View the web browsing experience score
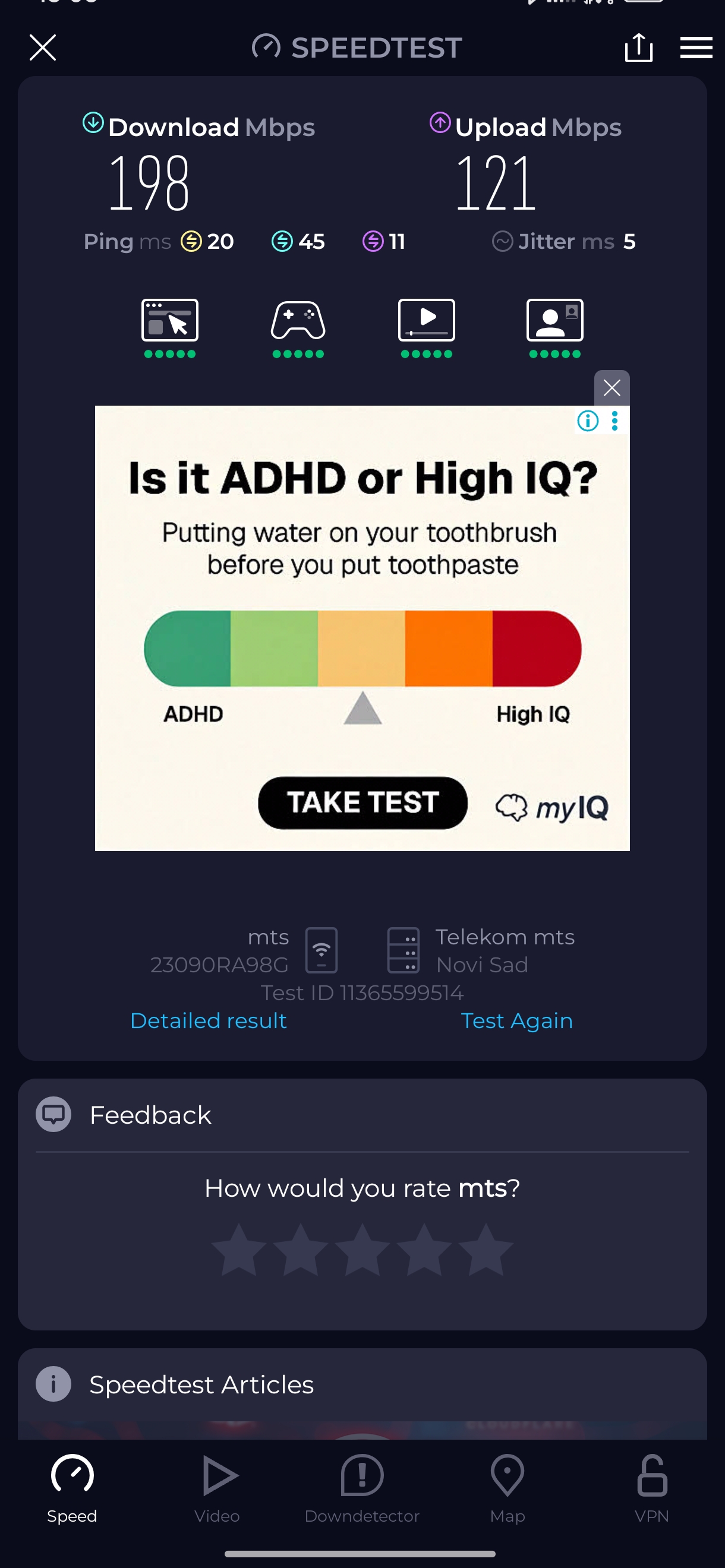The image size is (725, 1568). pyautogui.click(x=170, y=327)
